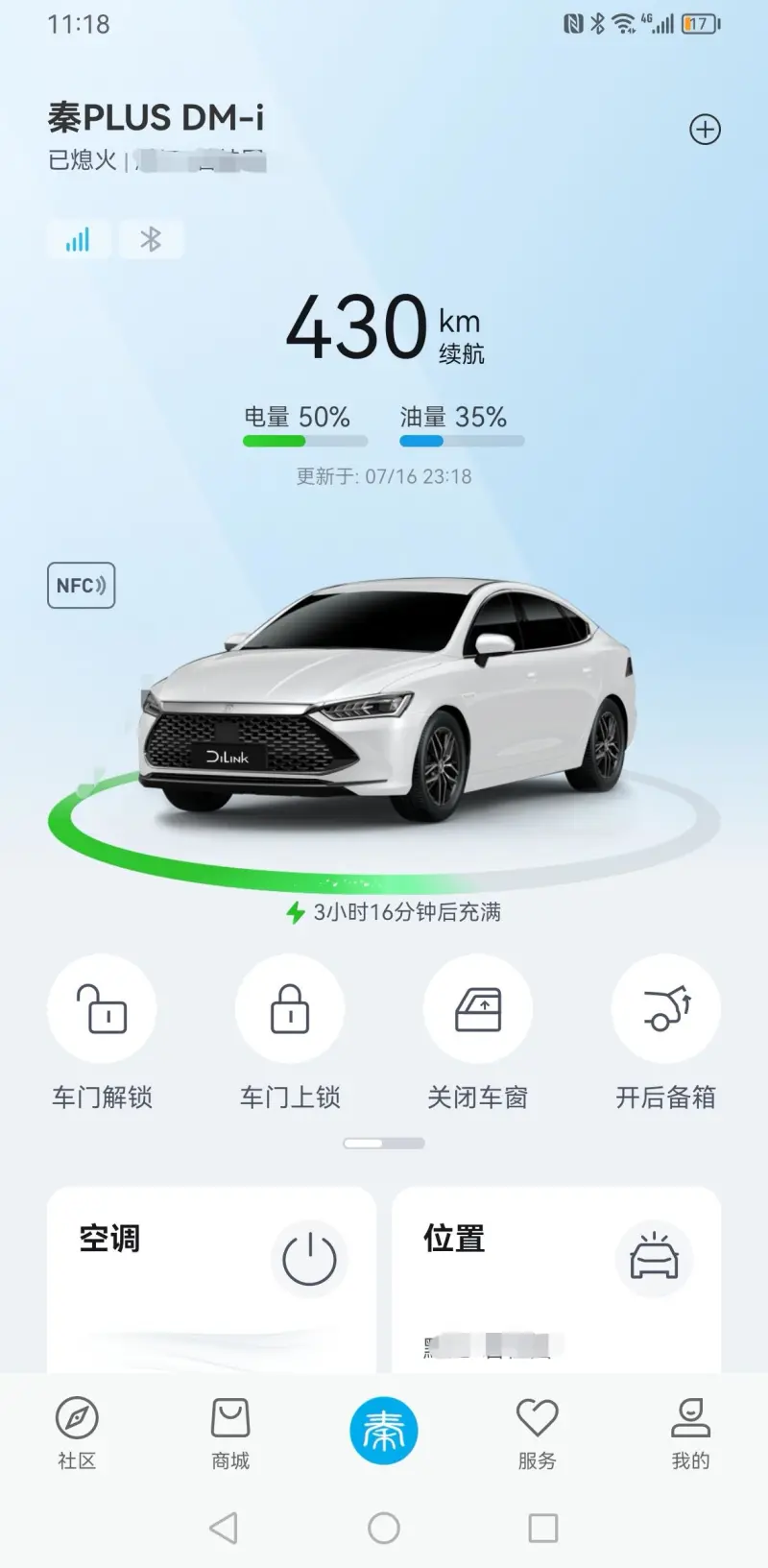768x1568 pixels.
Task: Tap the network signal status icon
Action: point(78,239)
